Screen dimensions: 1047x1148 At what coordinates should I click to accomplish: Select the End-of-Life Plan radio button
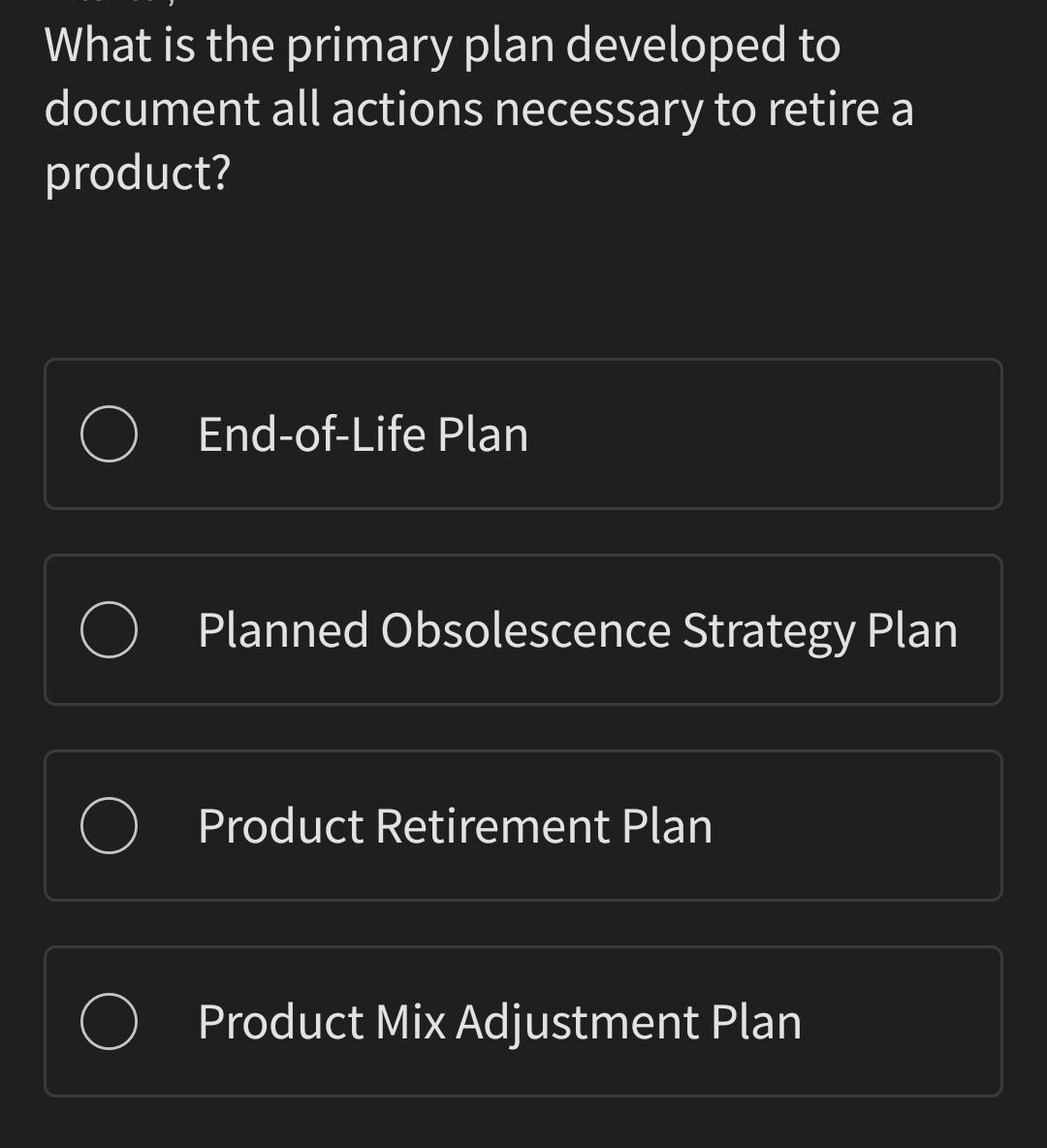click(x=109, y=433)
